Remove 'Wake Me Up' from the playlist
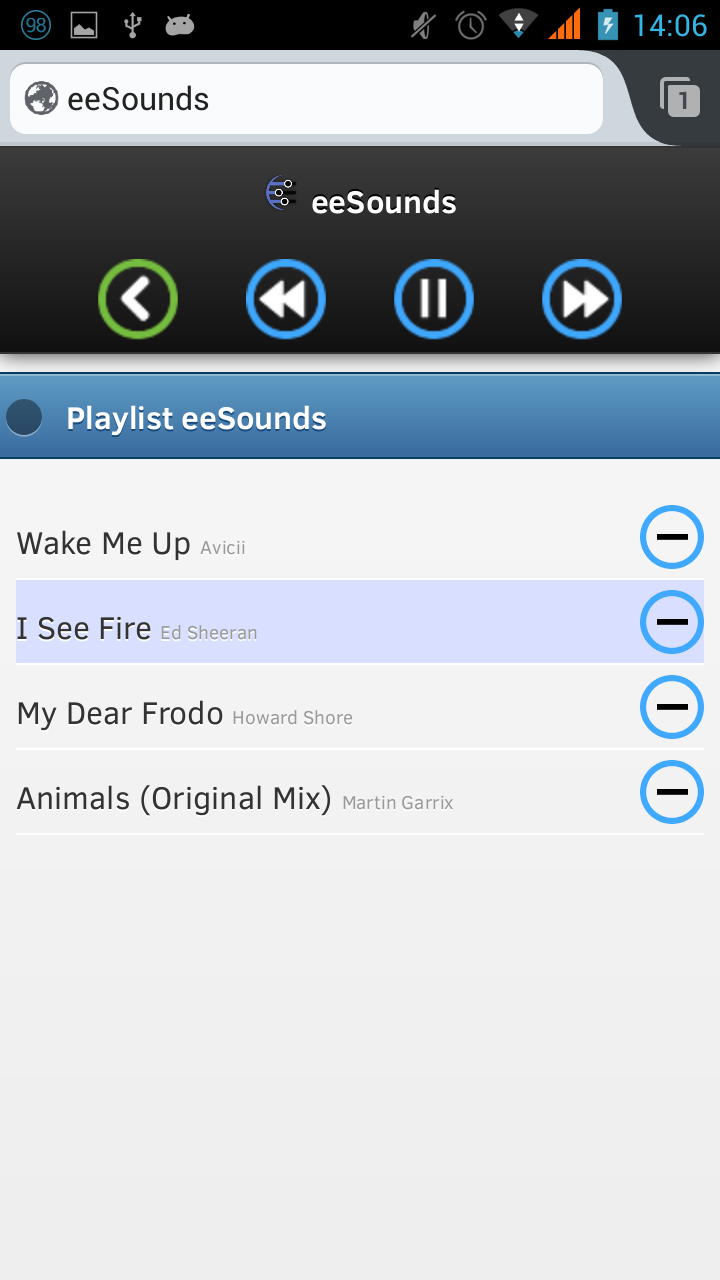The image size is (720, 1280). [672, 537]
